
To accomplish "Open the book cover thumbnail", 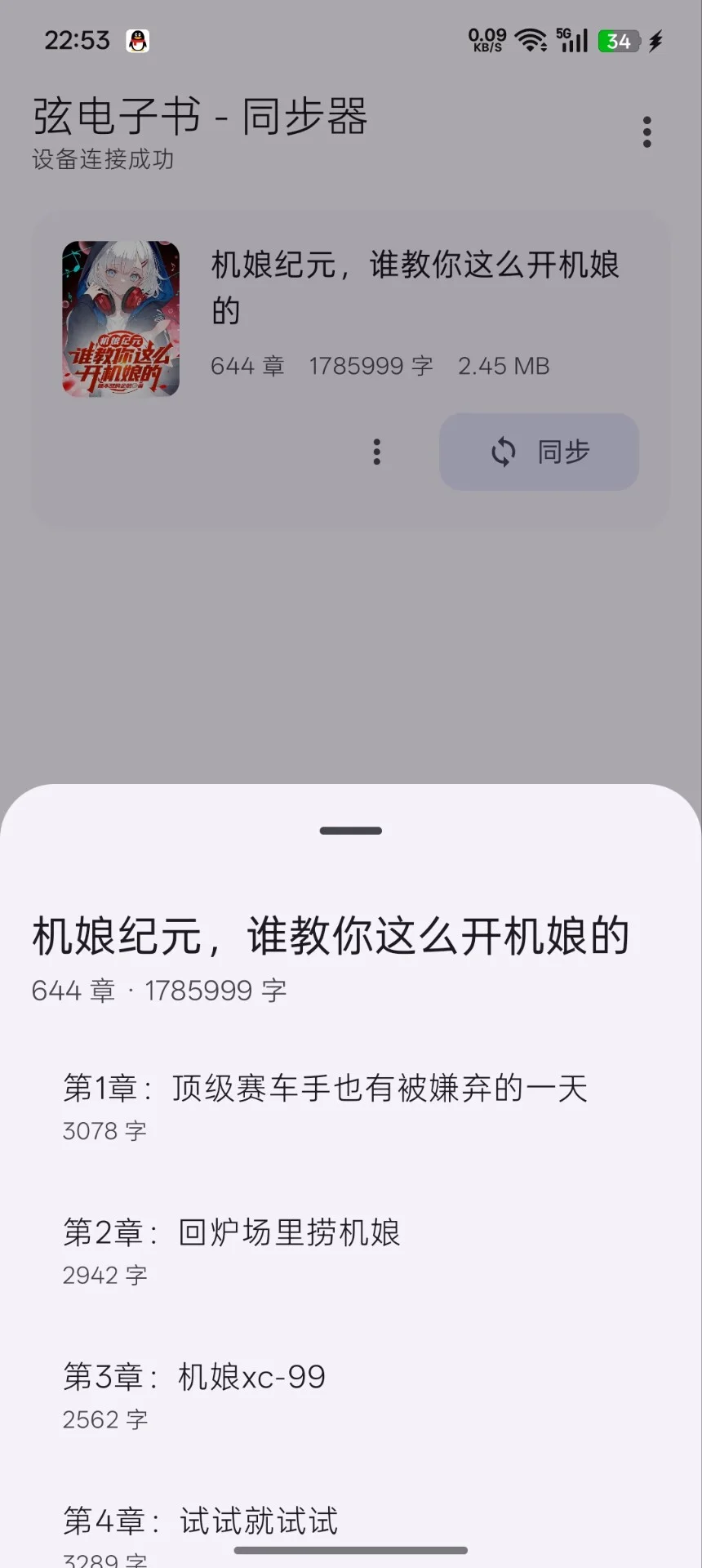I will coord(121,318).
